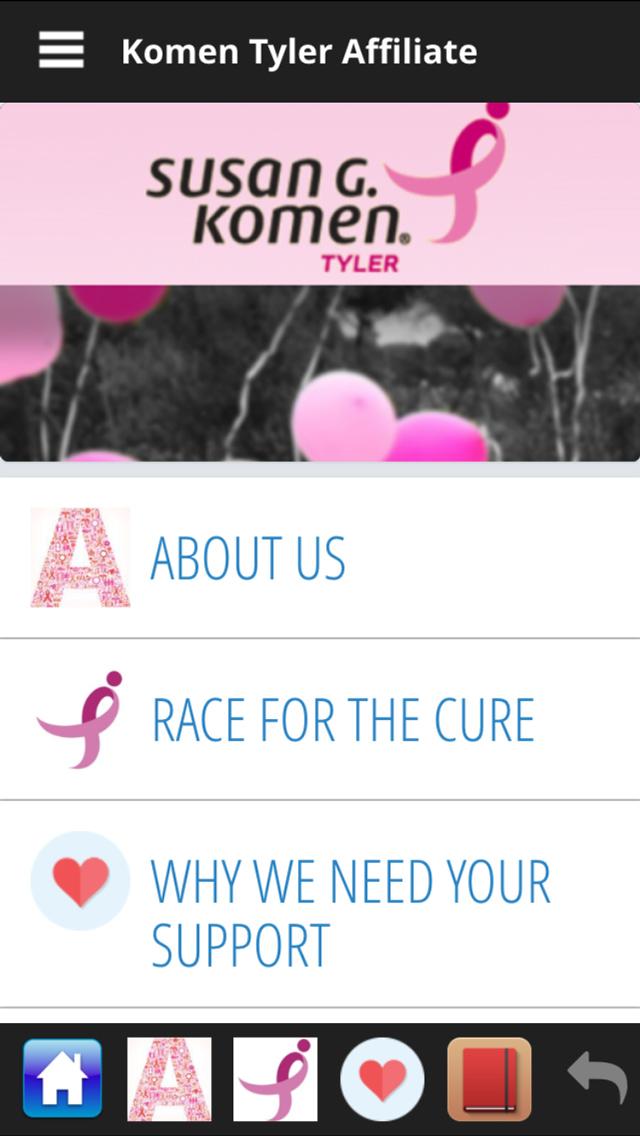Screen dimensions: 640x1136
Task: Open the hamburger drawer menu
Action: pyautogui.click(x=61, y=50)
